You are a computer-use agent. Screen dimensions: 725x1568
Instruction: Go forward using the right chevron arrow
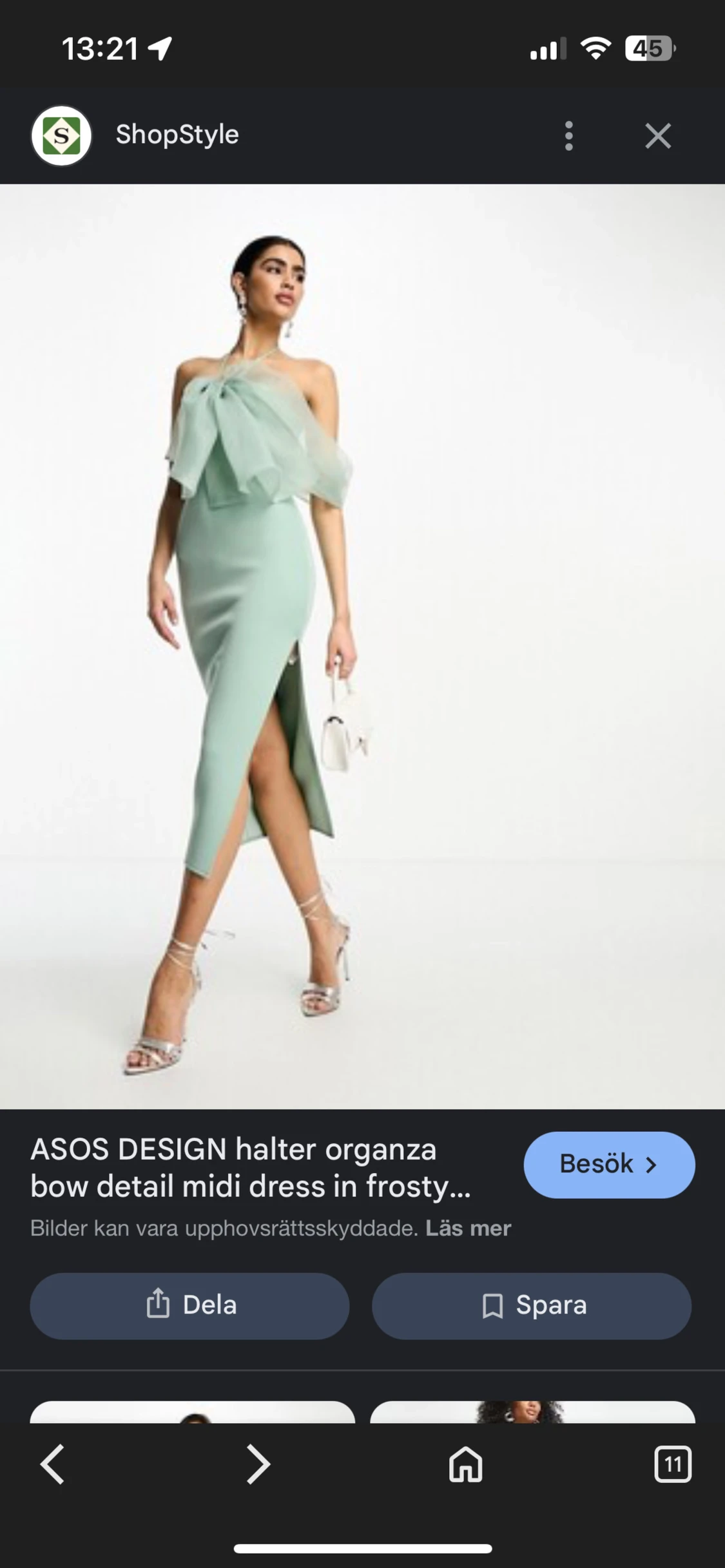[258, 1465]
